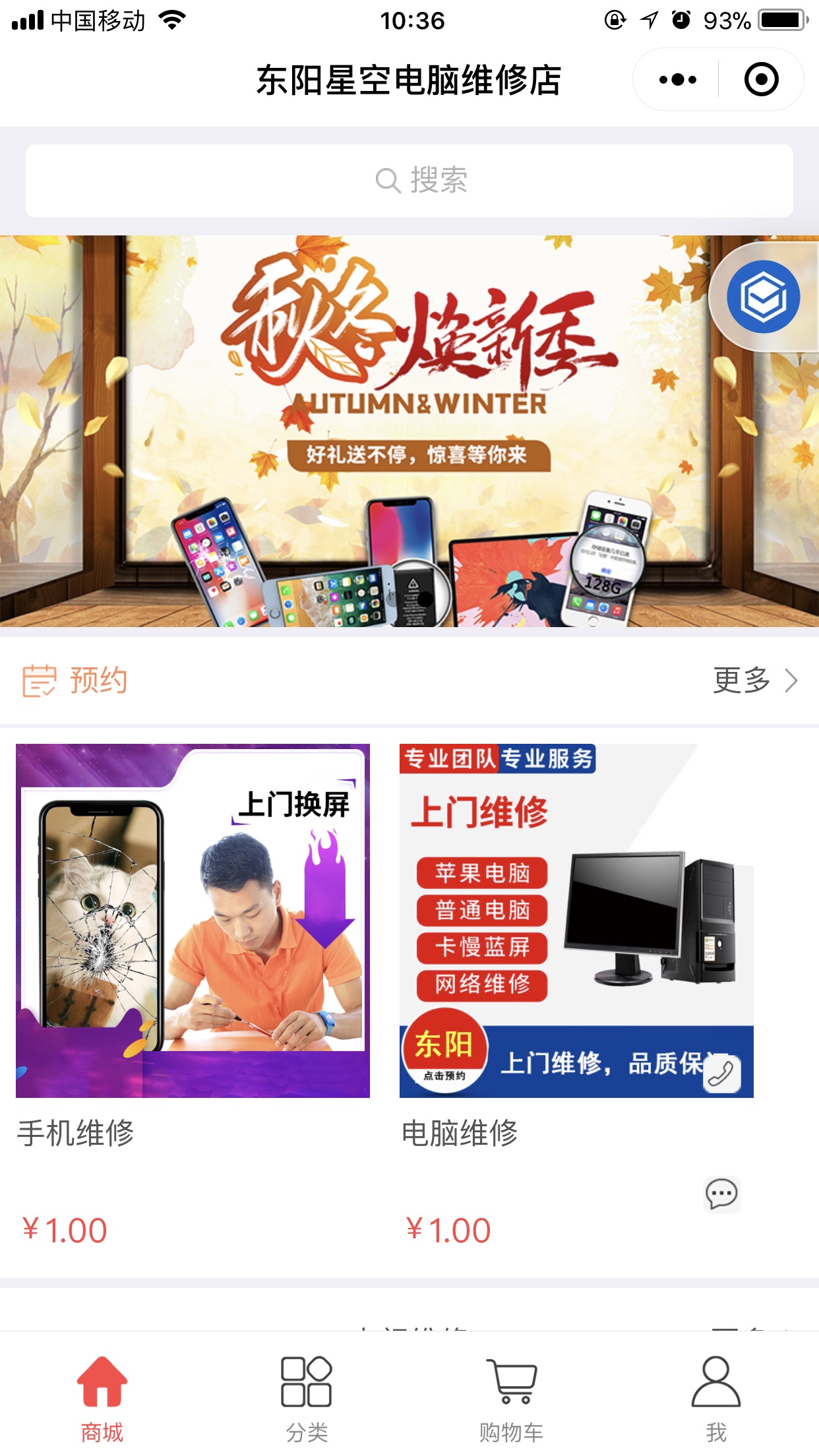Switch to the 购物车 tab
Viewport: 819px width, 1456px height.
tap(511, 1398)
